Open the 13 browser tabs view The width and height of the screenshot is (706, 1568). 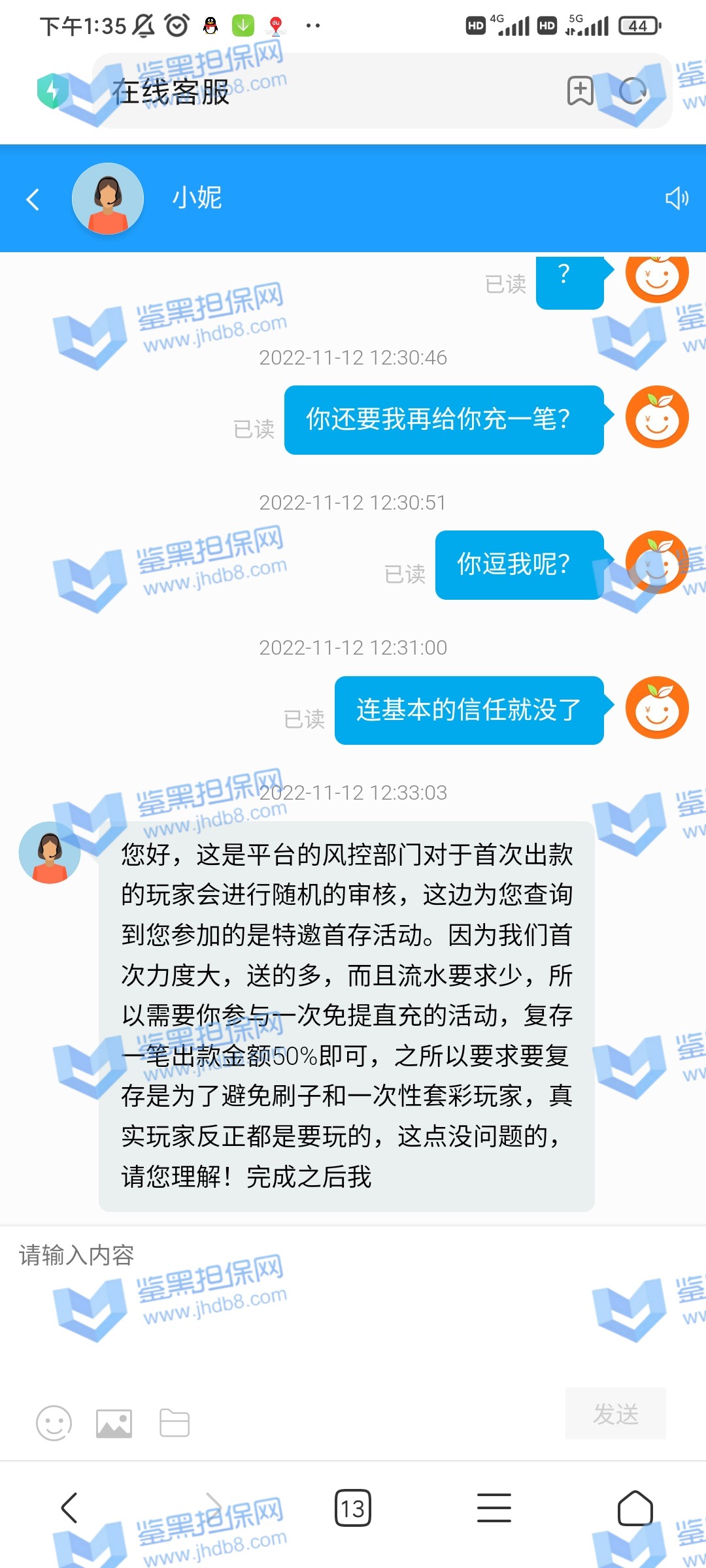pyautogui.click(x=352, y=1509)
